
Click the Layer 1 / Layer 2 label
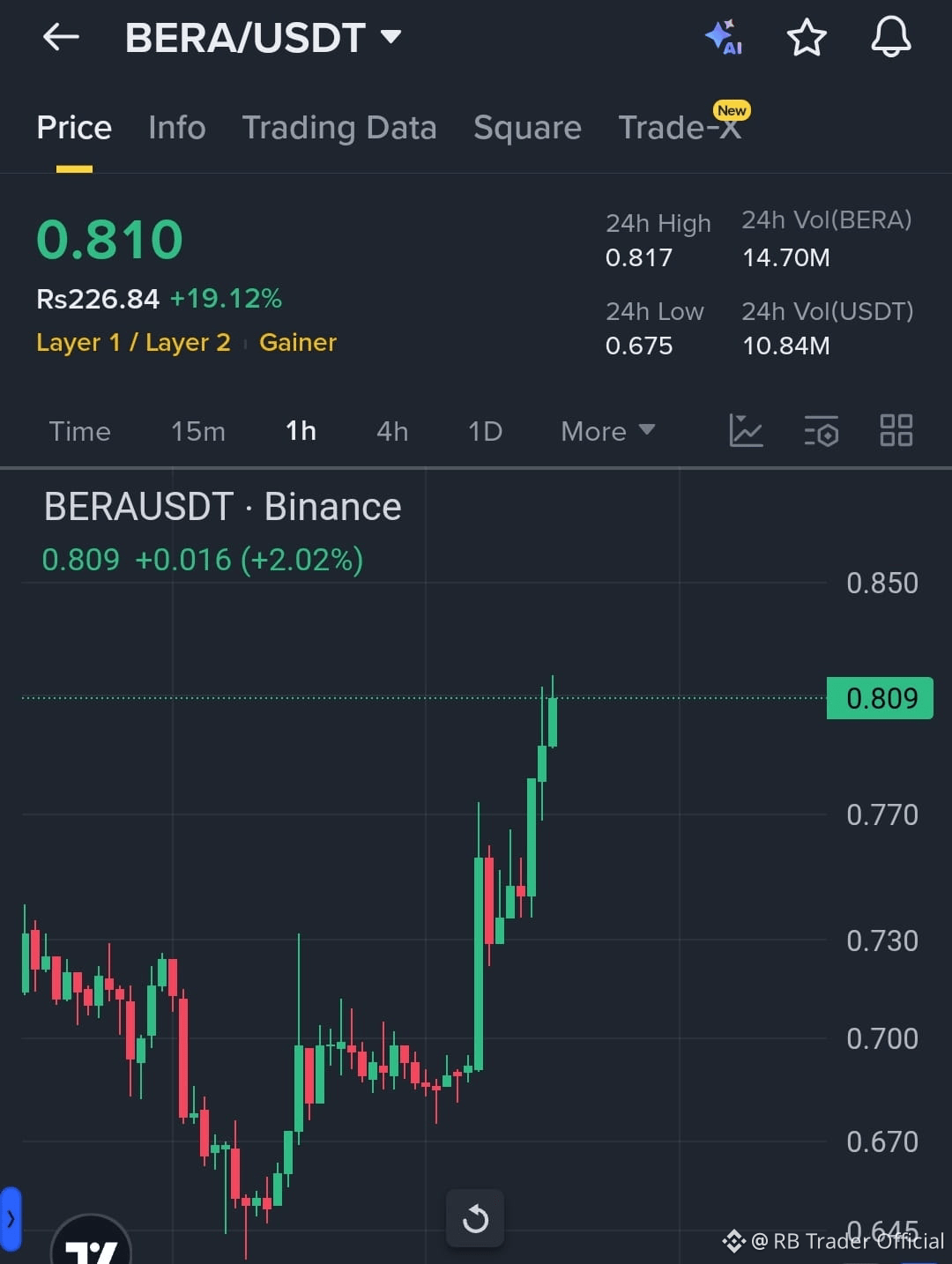tap(133, 343)
